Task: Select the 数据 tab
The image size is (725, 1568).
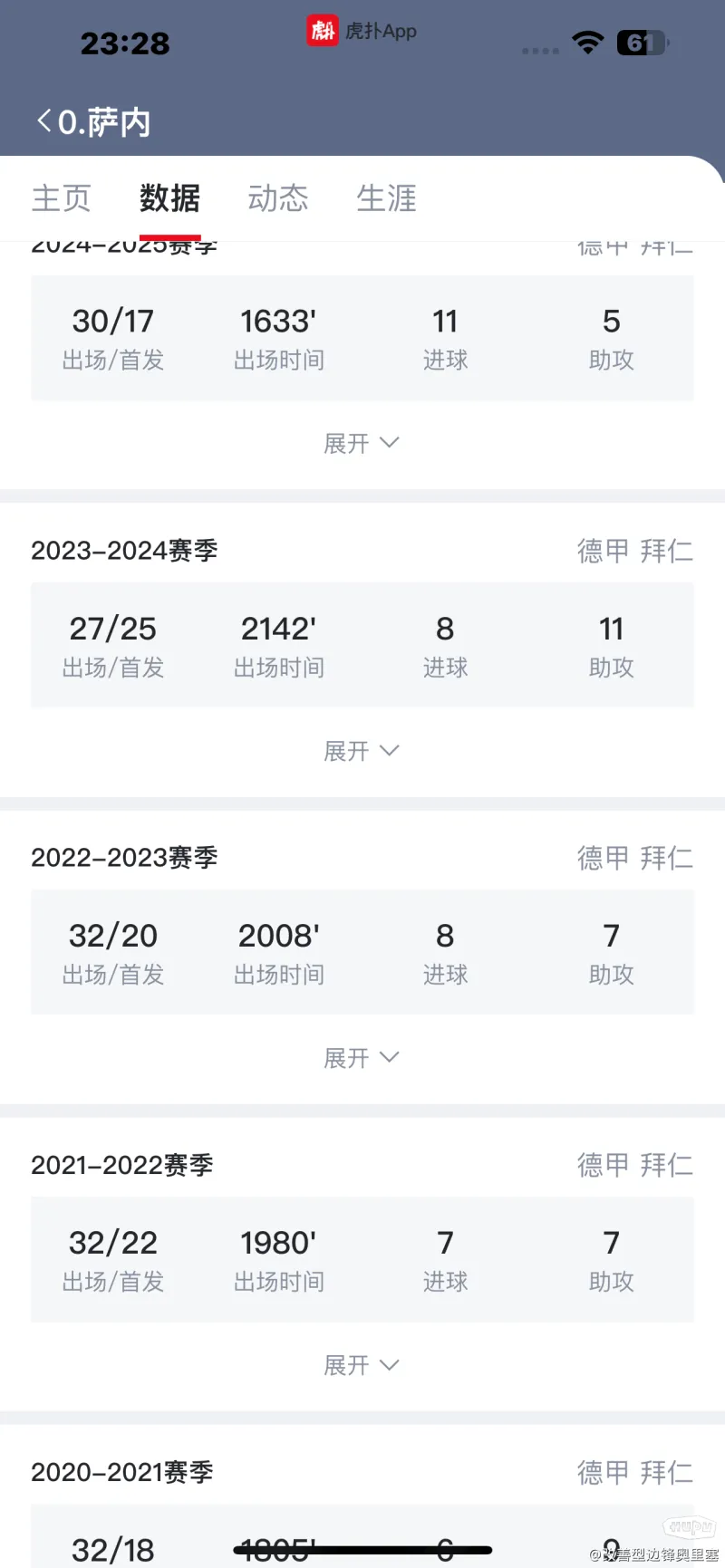Action: 169,197
